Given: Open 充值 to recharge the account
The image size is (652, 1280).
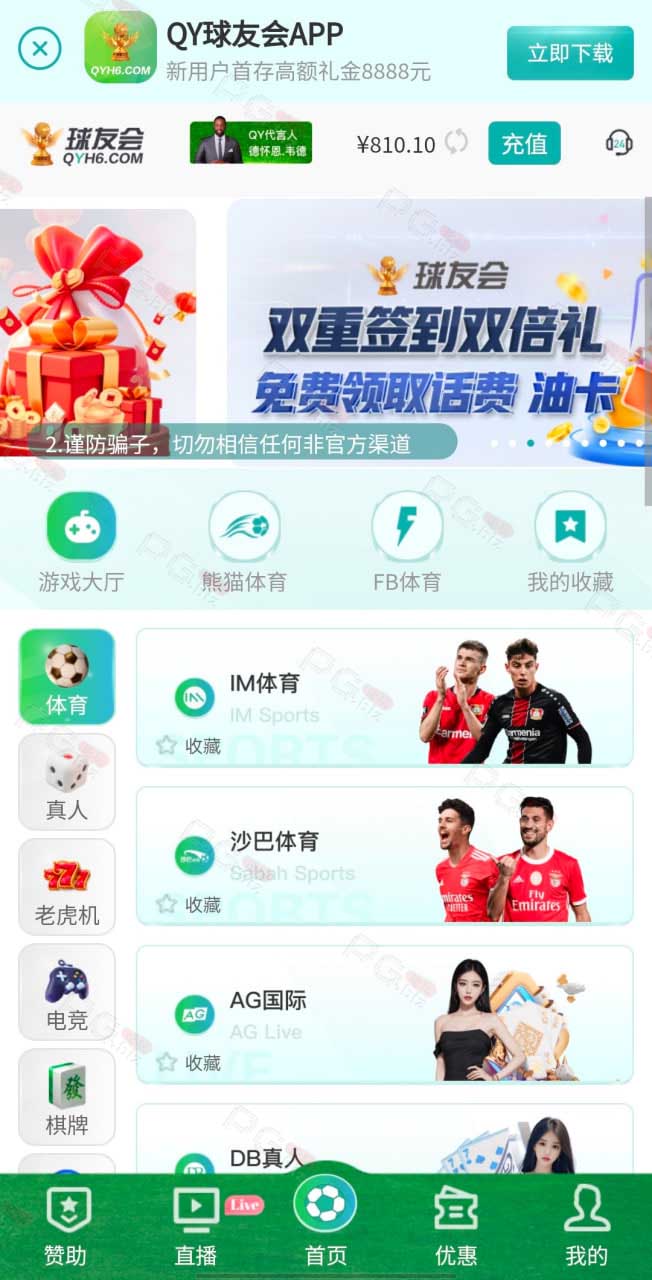Looking at the screenshot, I should 524,143.
